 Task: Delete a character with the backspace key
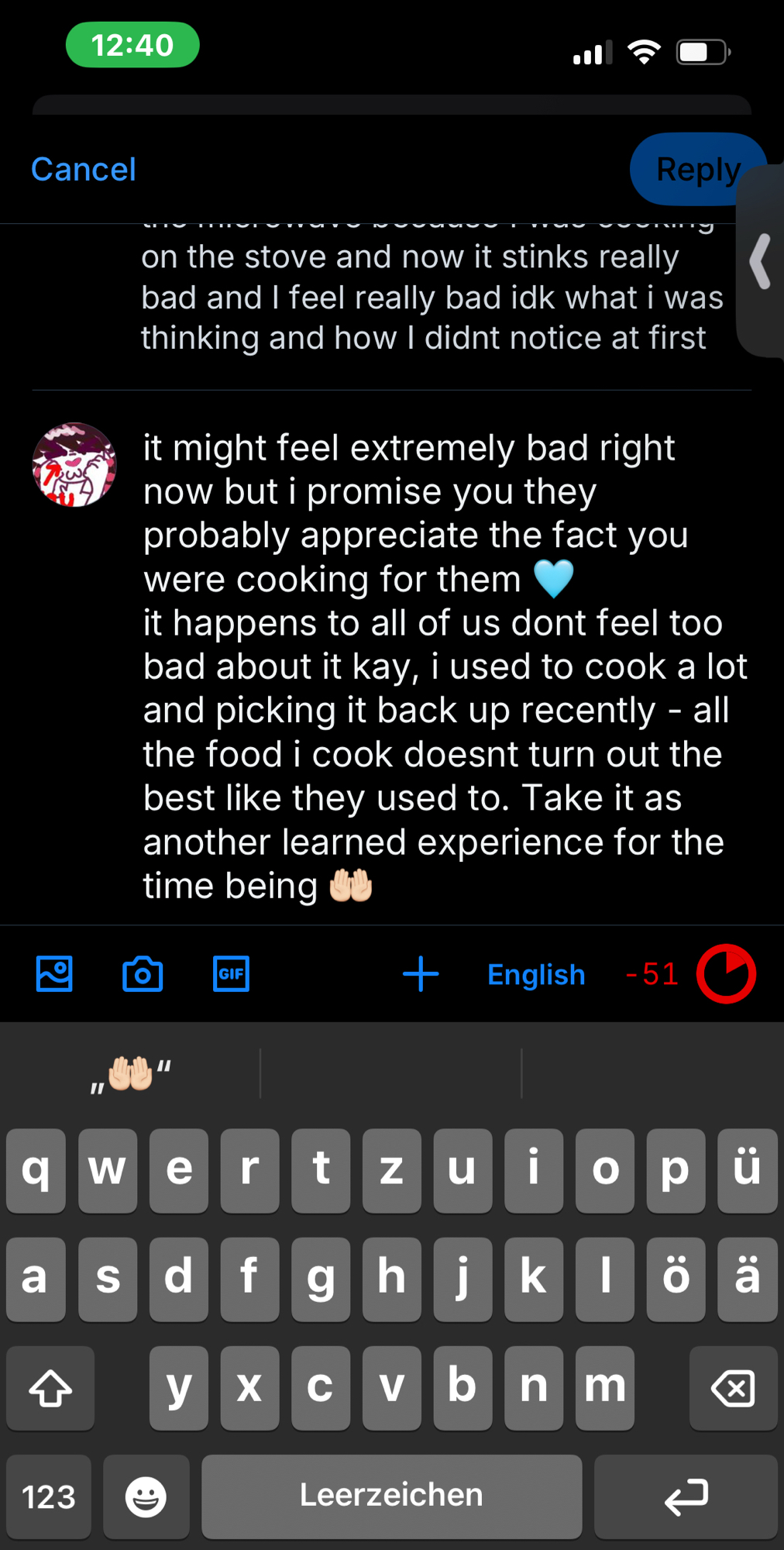[732, 1388]
